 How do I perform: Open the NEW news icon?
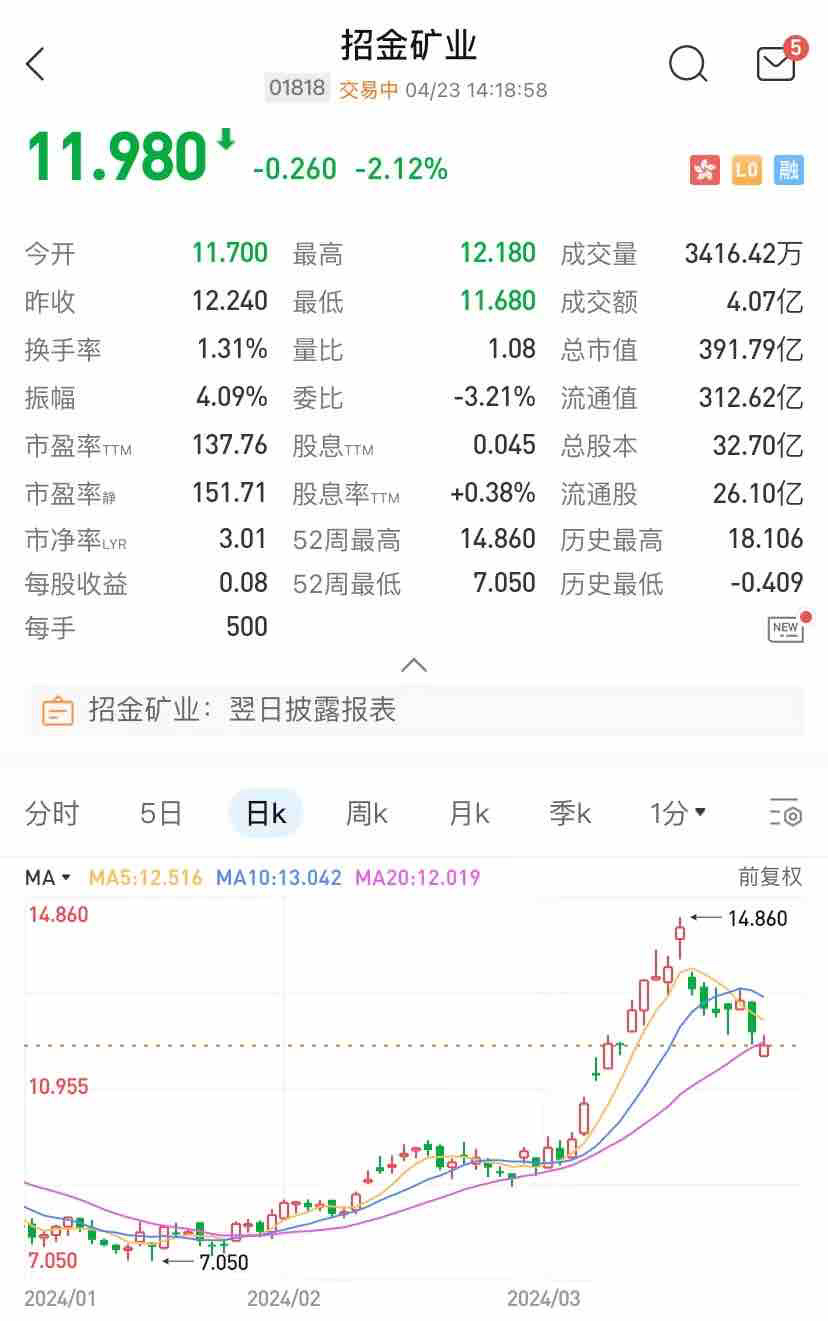coord(786,629)
